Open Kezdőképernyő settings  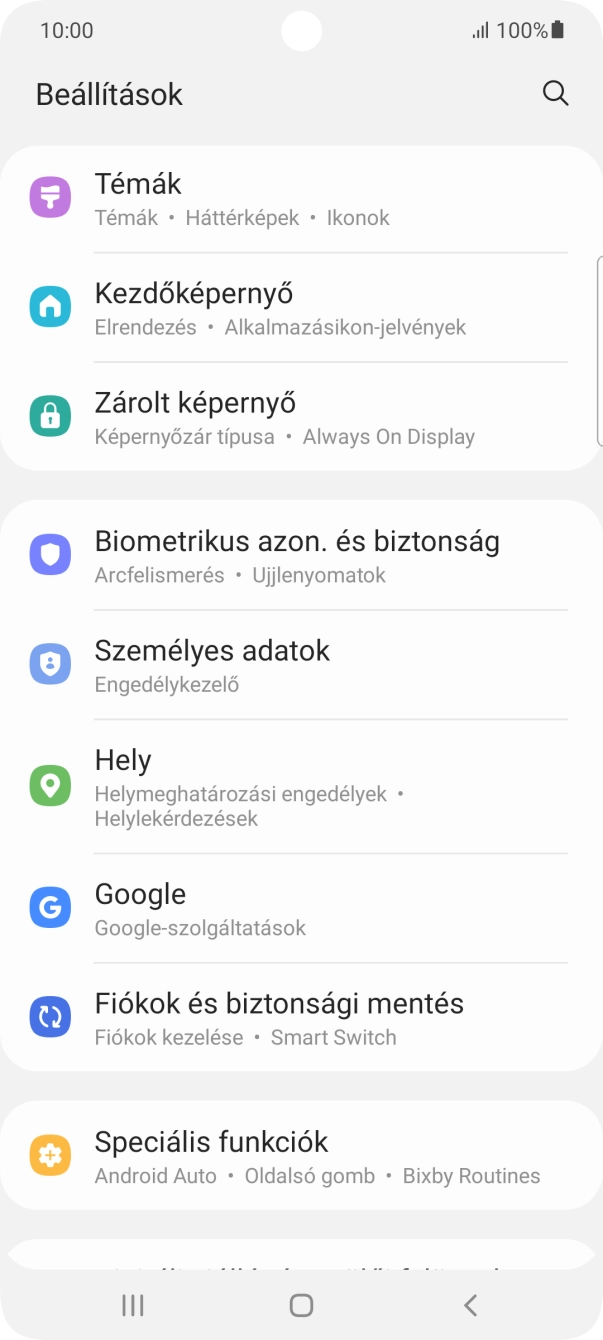pos(300,308)
